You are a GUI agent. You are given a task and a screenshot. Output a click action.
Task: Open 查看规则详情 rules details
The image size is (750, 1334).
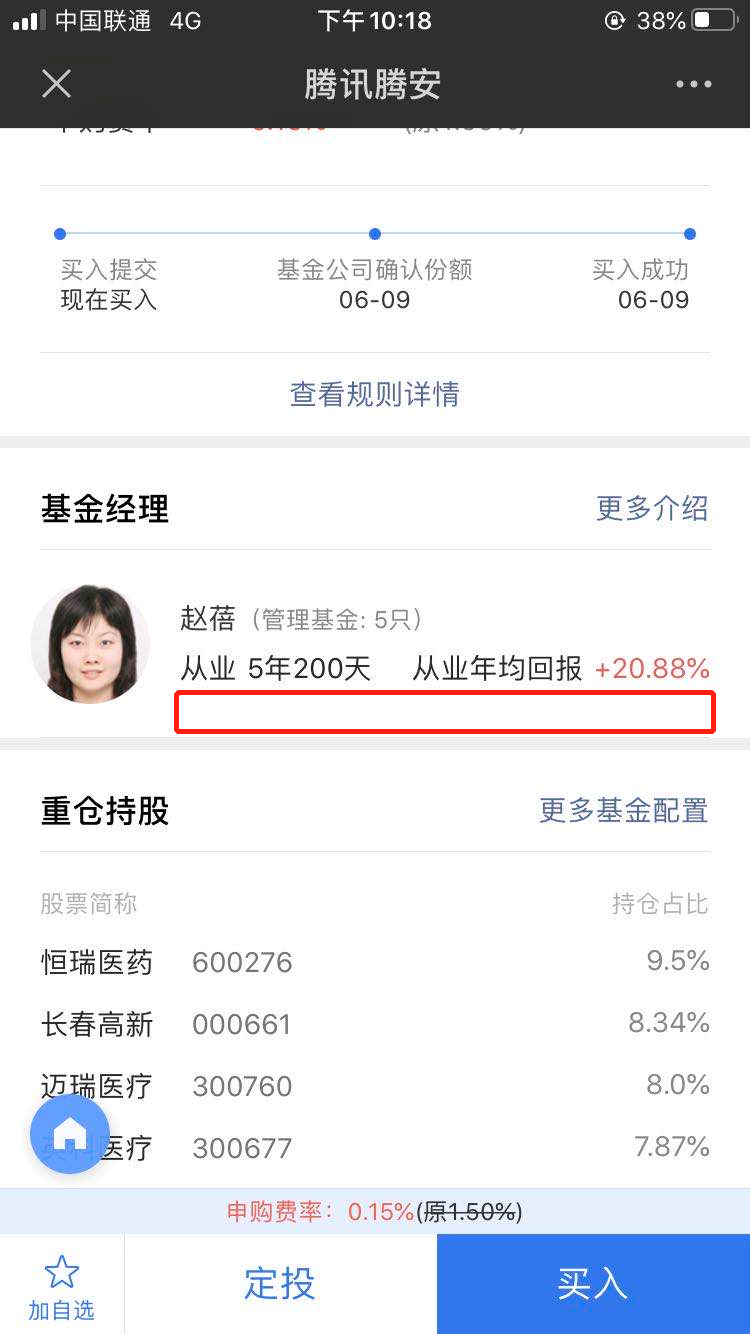(374, 395)
